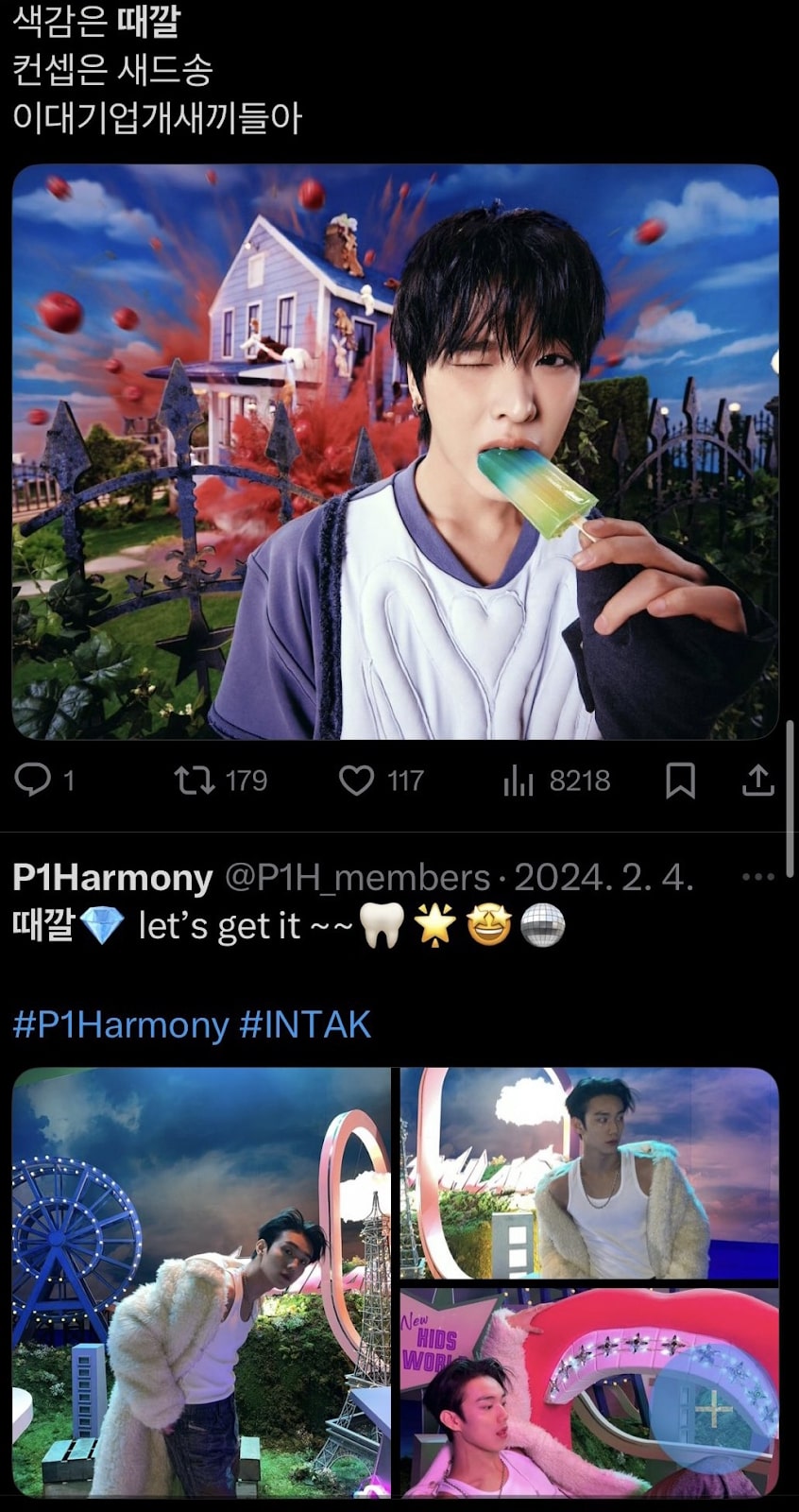Share the popsicle photo post

coord(757,780)
